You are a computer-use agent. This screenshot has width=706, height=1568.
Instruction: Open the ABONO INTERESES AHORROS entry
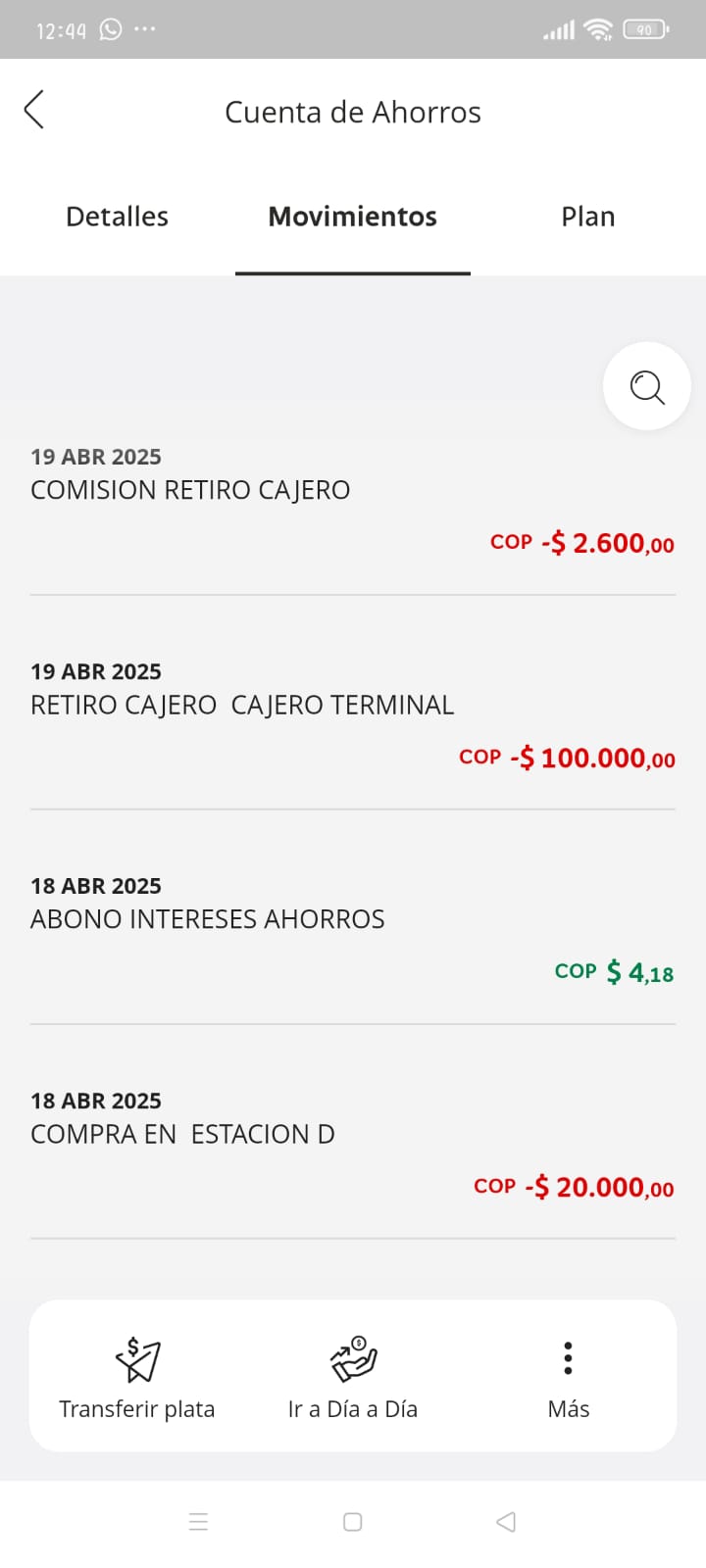click(352, 929)
